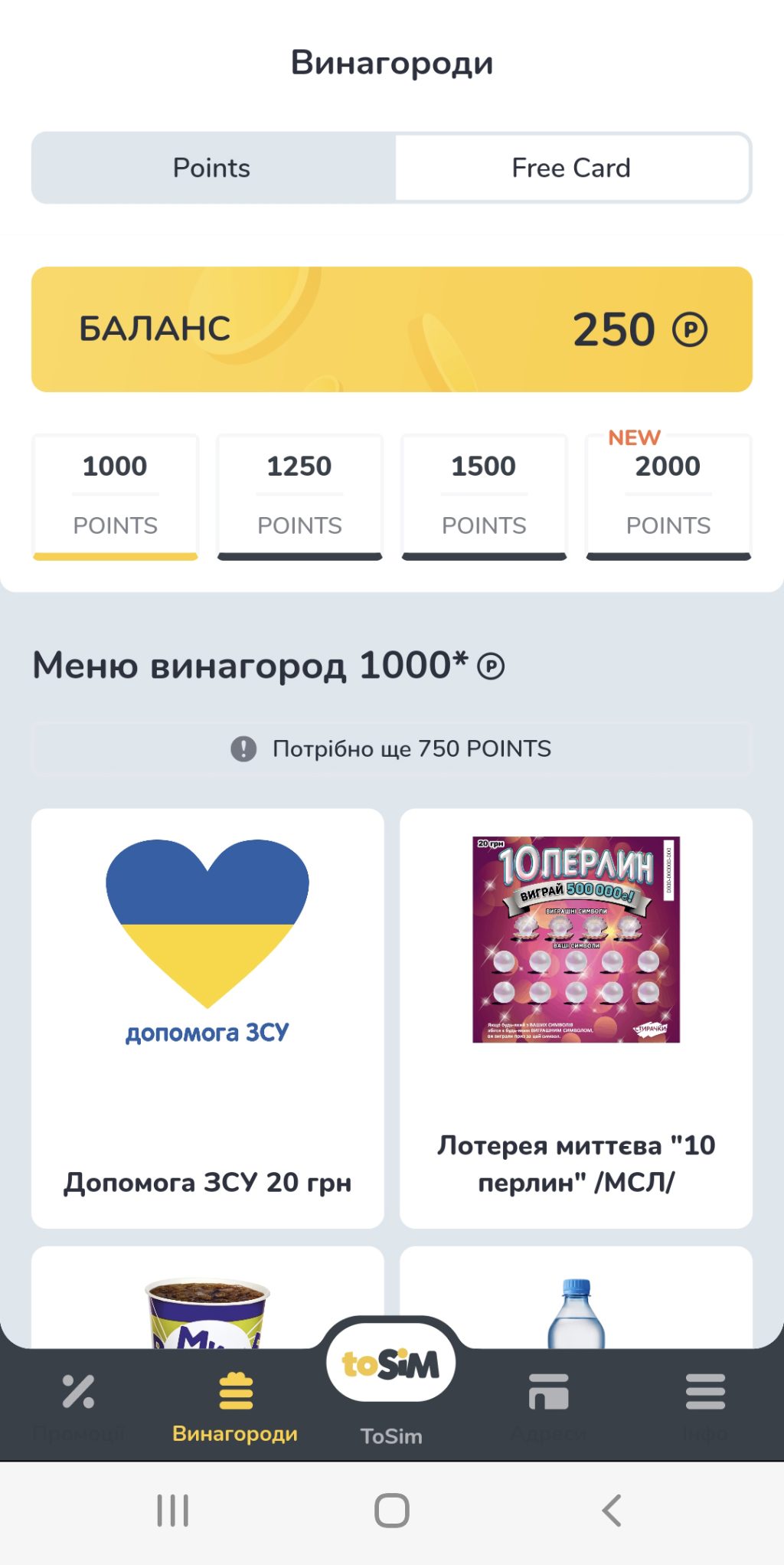View the Лотерея миттєва "10 перлин" reward
784x1565 pixels.
tap(576, 1017)
